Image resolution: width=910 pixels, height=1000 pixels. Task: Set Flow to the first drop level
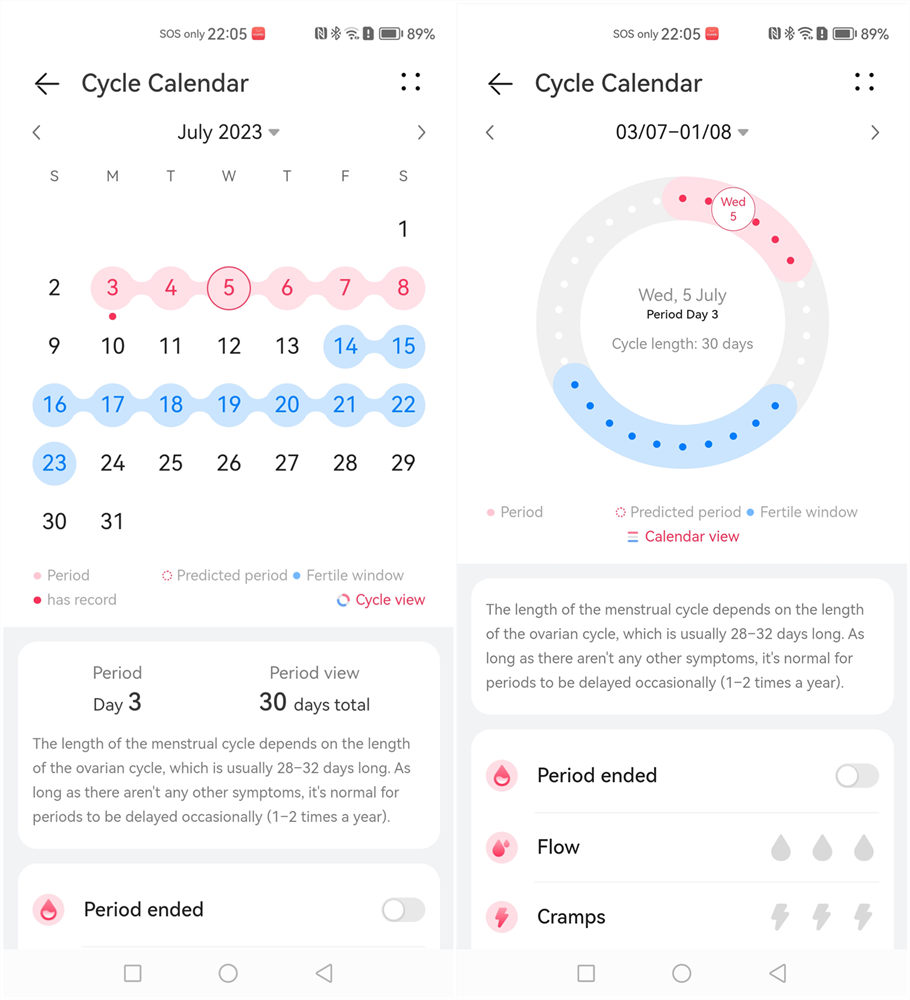781,848
